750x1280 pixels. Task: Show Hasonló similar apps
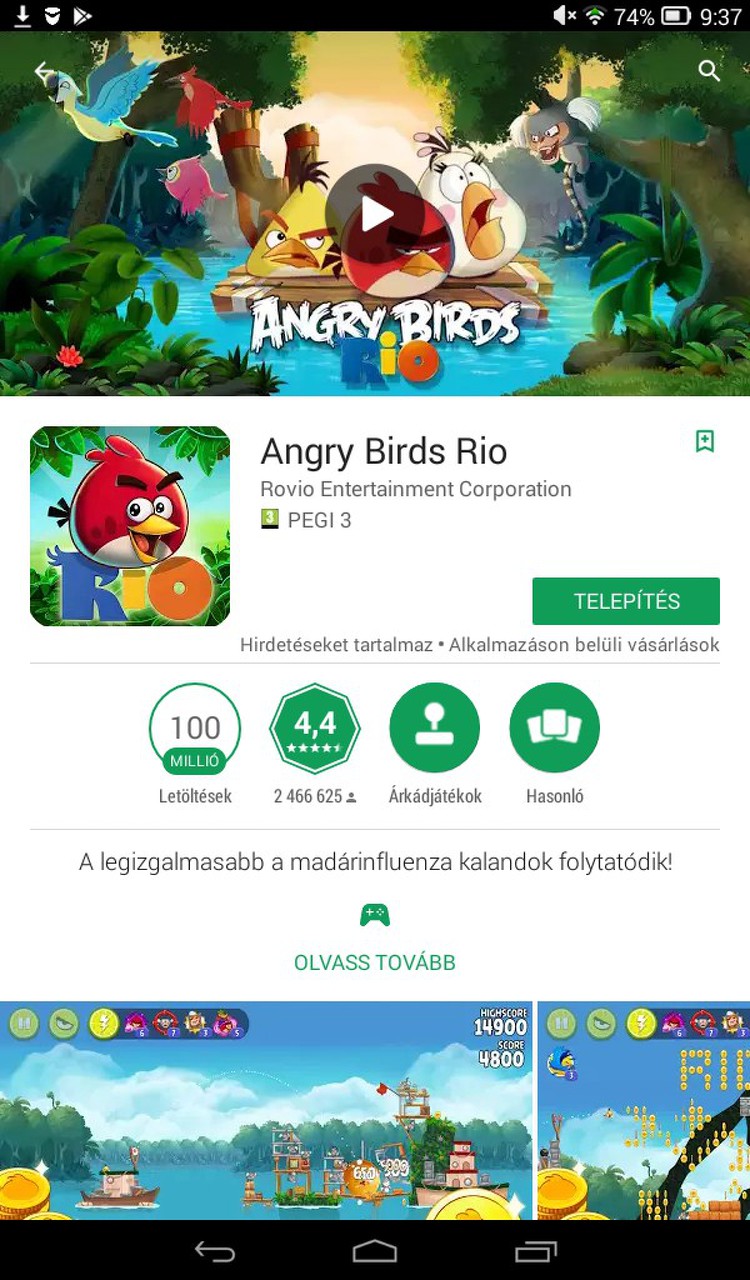554,728
